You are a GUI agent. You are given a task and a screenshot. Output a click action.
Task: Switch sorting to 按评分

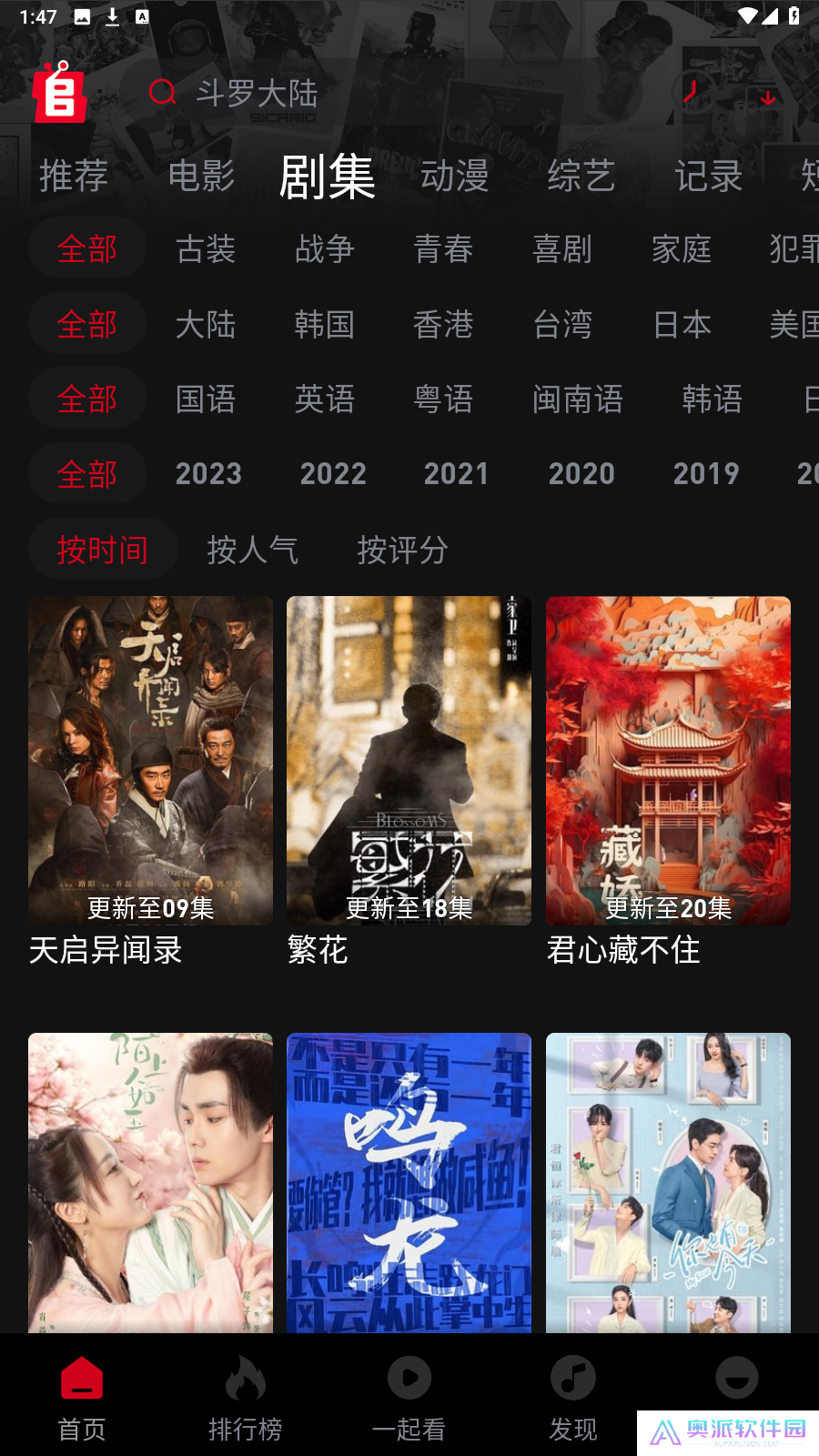(x=401, y=549)
